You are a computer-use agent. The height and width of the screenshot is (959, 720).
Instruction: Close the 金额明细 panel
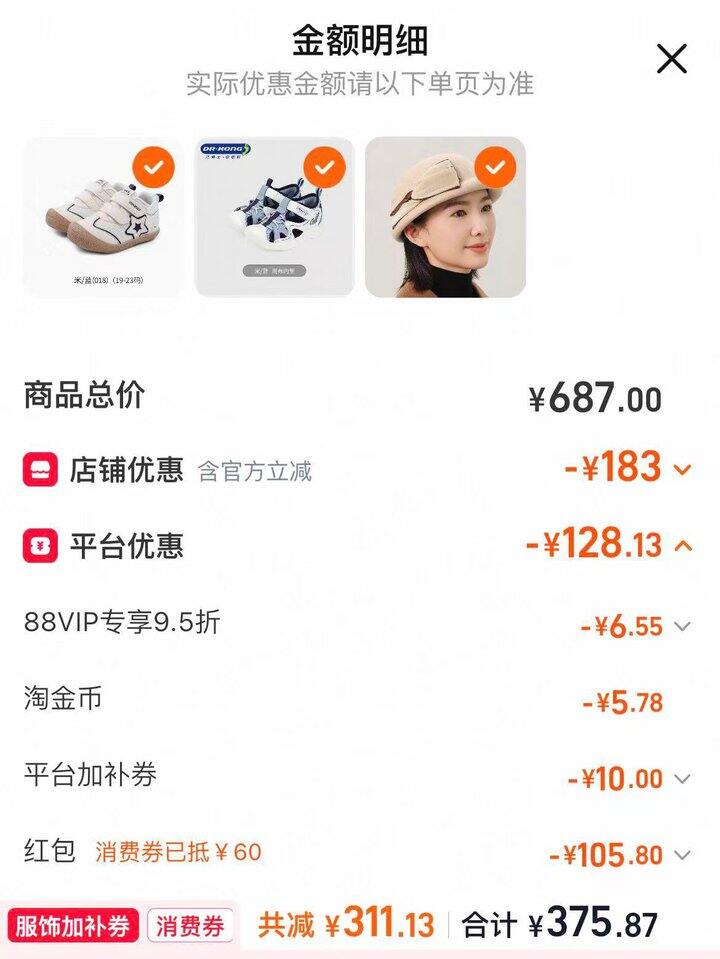pos(671,60)
